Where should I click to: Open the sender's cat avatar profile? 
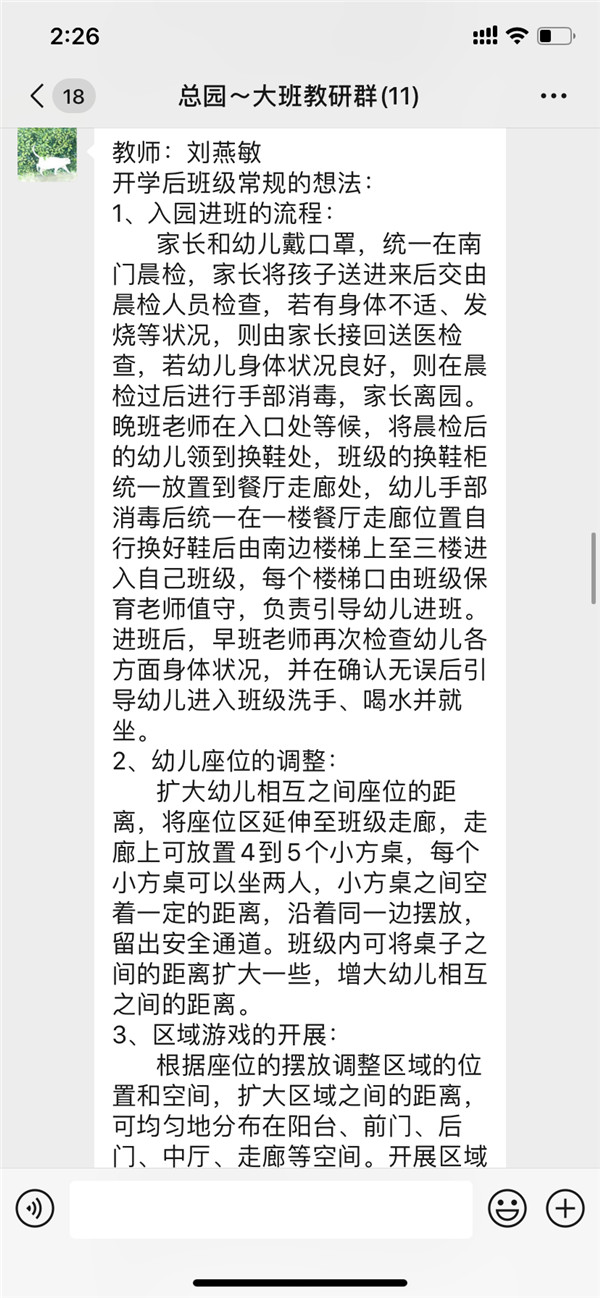[x=47, y=151]
